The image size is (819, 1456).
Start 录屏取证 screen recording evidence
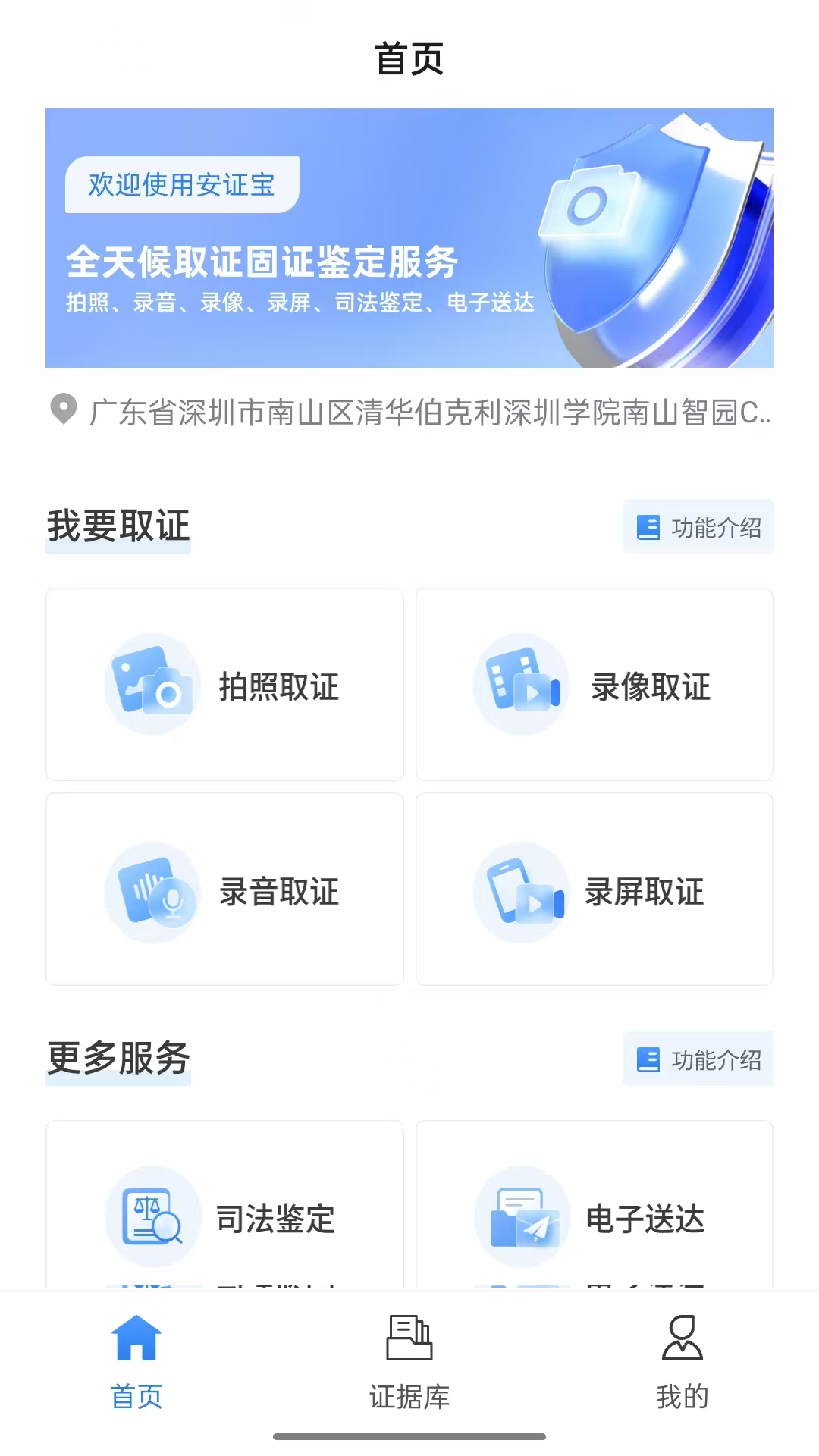[595, 890]
